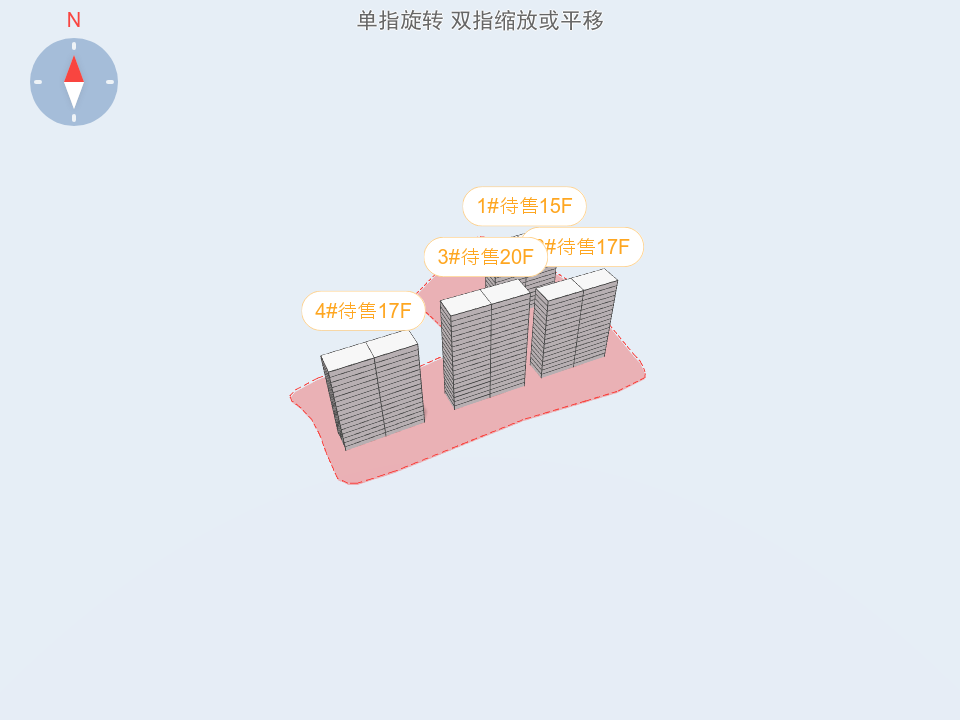Open the 4#待售17F building label
This screenshot has height=720, width=960.
(363, 311)
